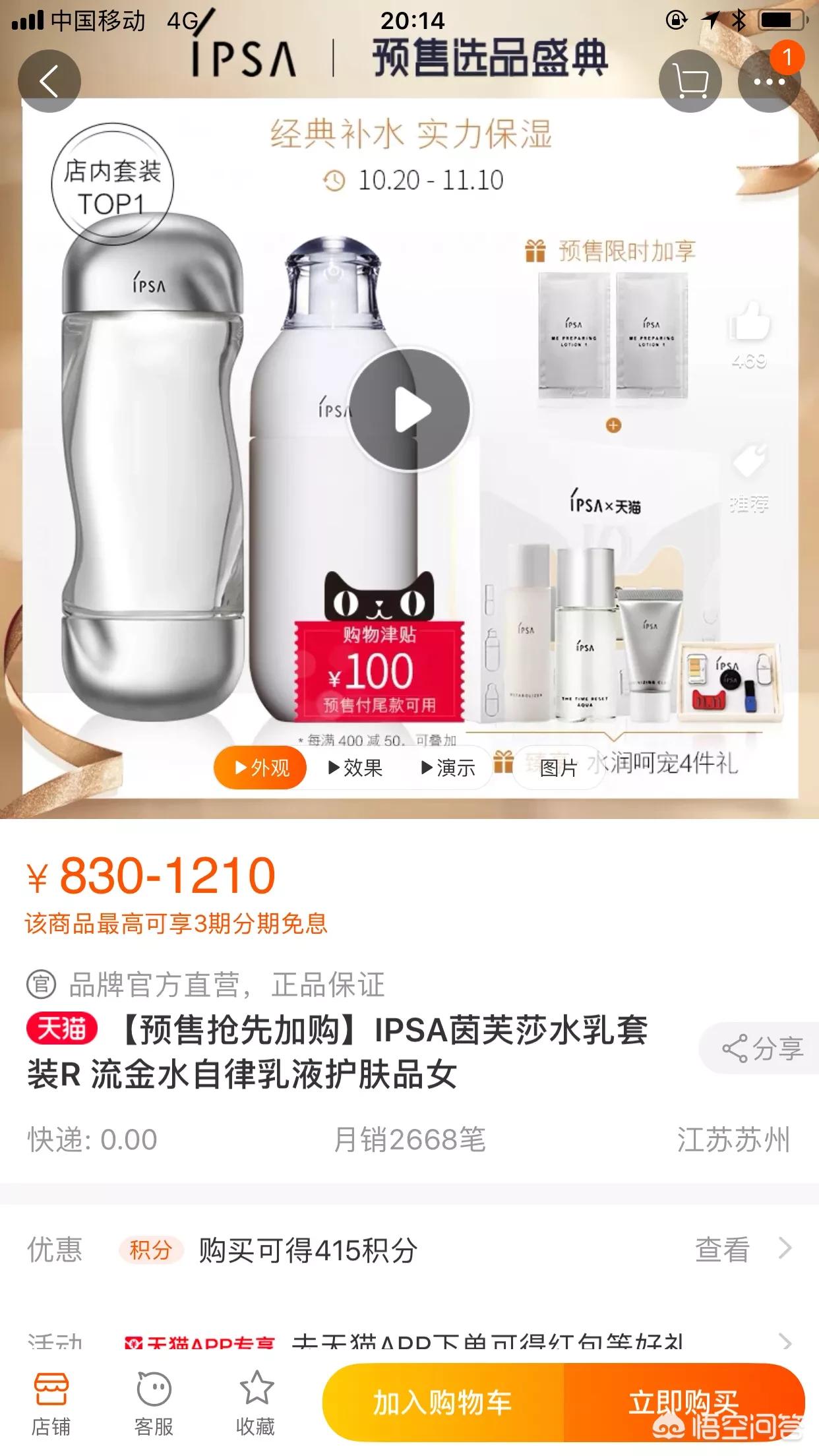Select the 效果 video segment
This screenshot has height=1456, width=819.
pos(355,768)
